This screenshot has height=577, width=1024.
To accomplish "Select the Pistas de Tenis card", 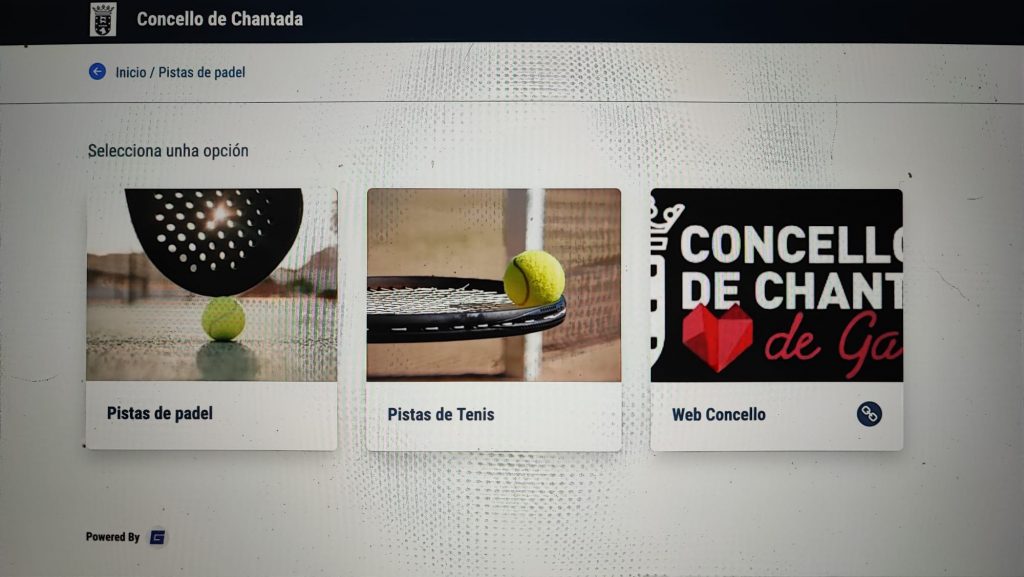I will click(x=493, y=318).
